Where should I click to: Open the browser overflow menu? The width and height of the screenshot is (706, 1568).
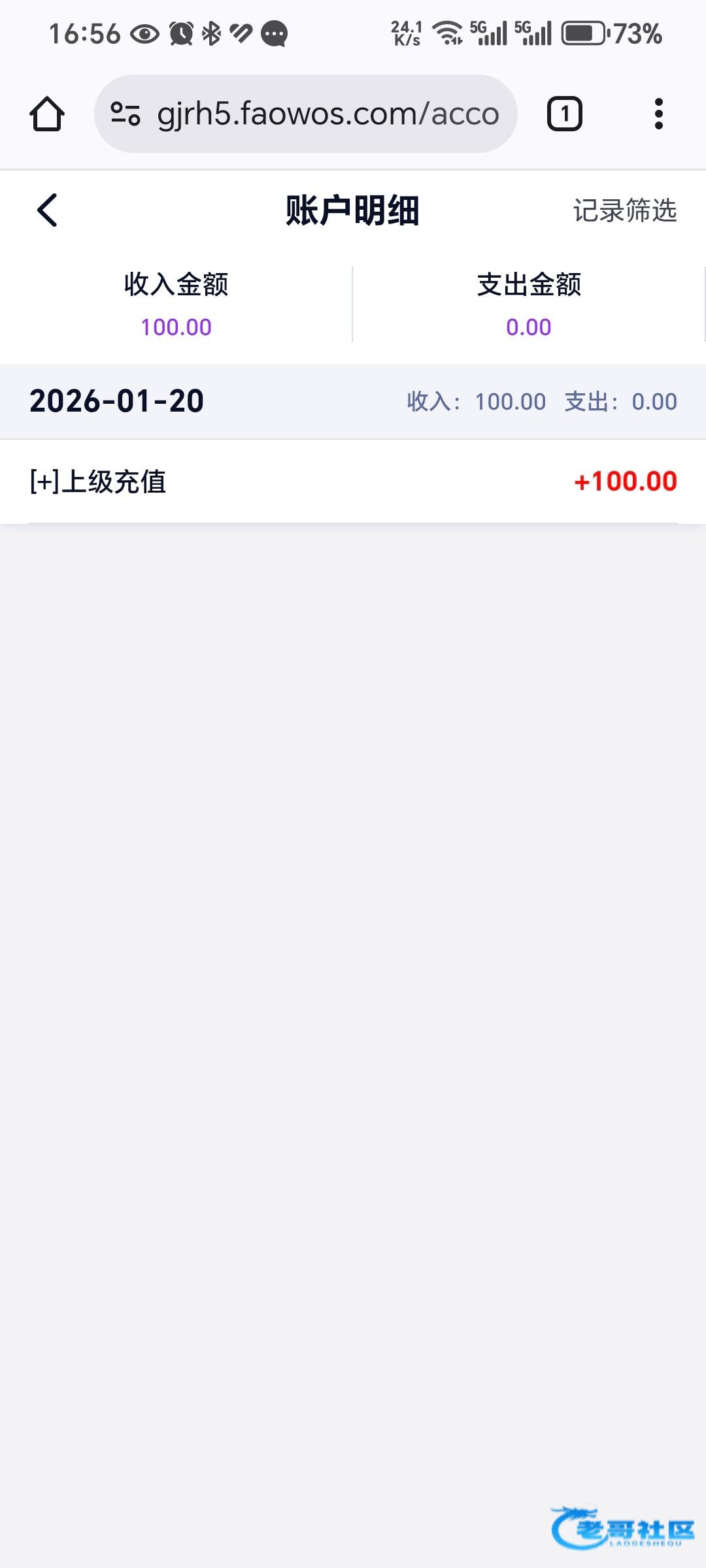[658, 114]
